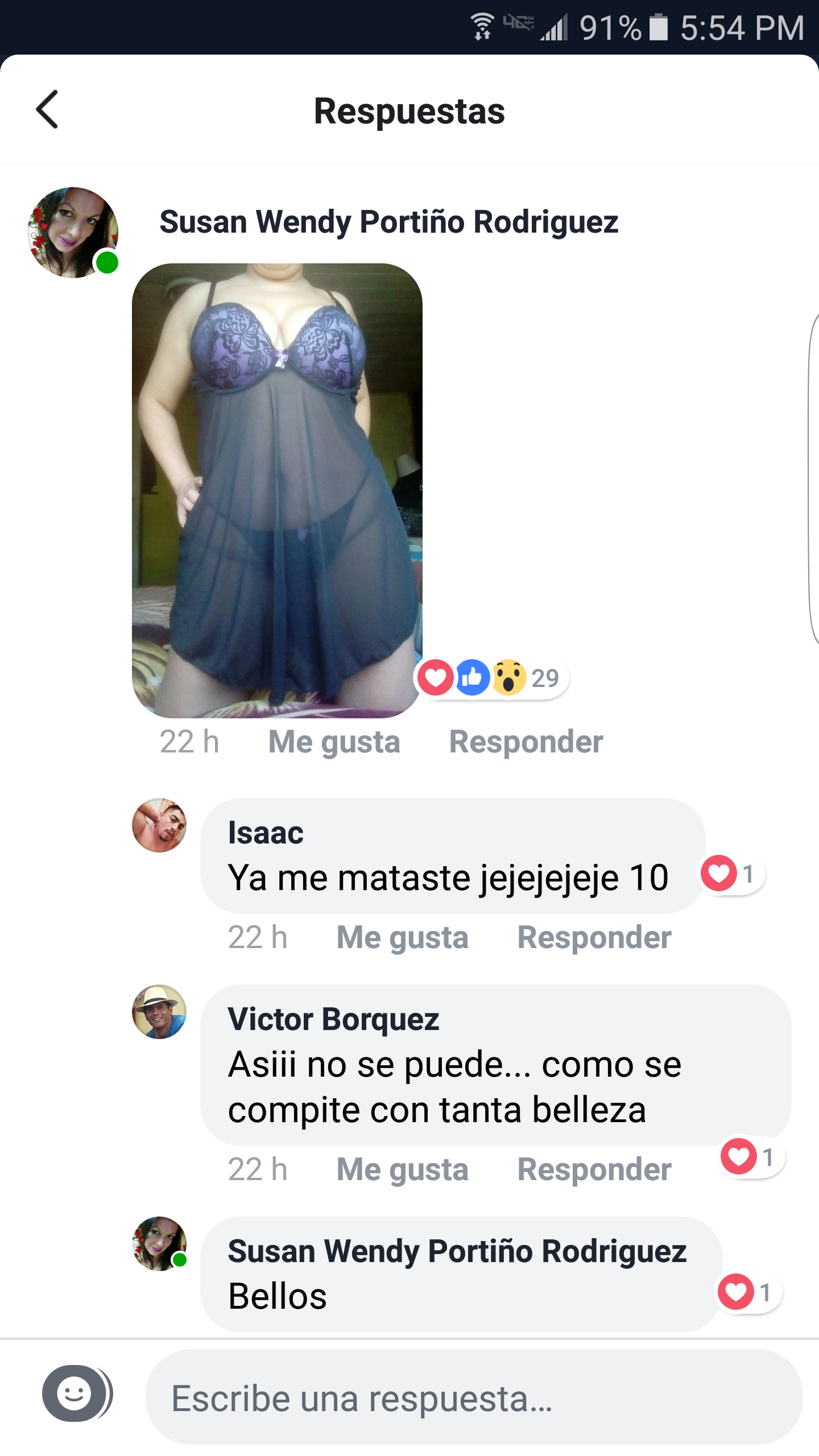
Task: Select the Respuestas title header
Action: [x=409, y=111]
